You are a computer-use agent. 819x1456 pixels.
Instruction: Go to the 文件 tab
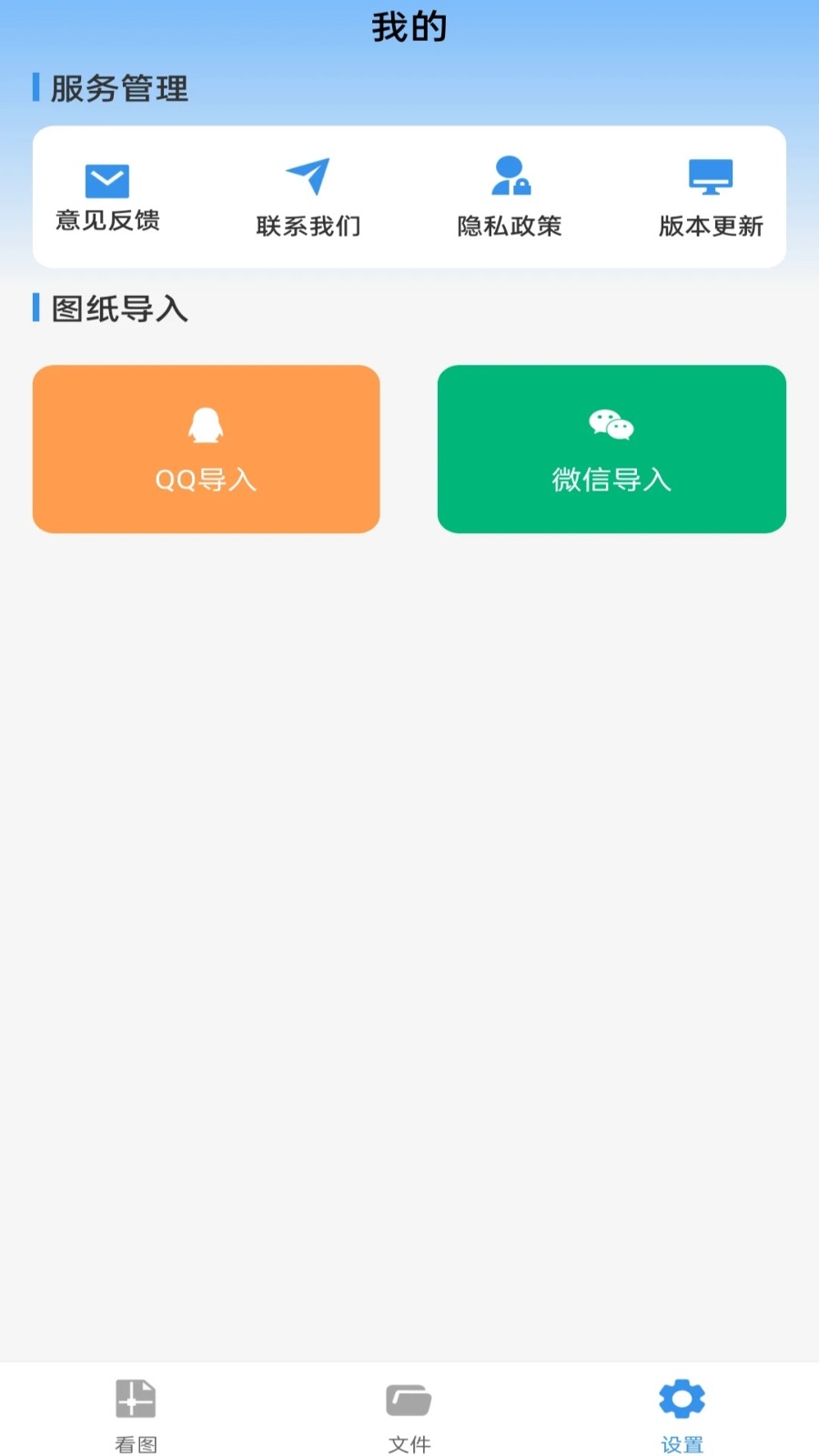click(409, 1415)
